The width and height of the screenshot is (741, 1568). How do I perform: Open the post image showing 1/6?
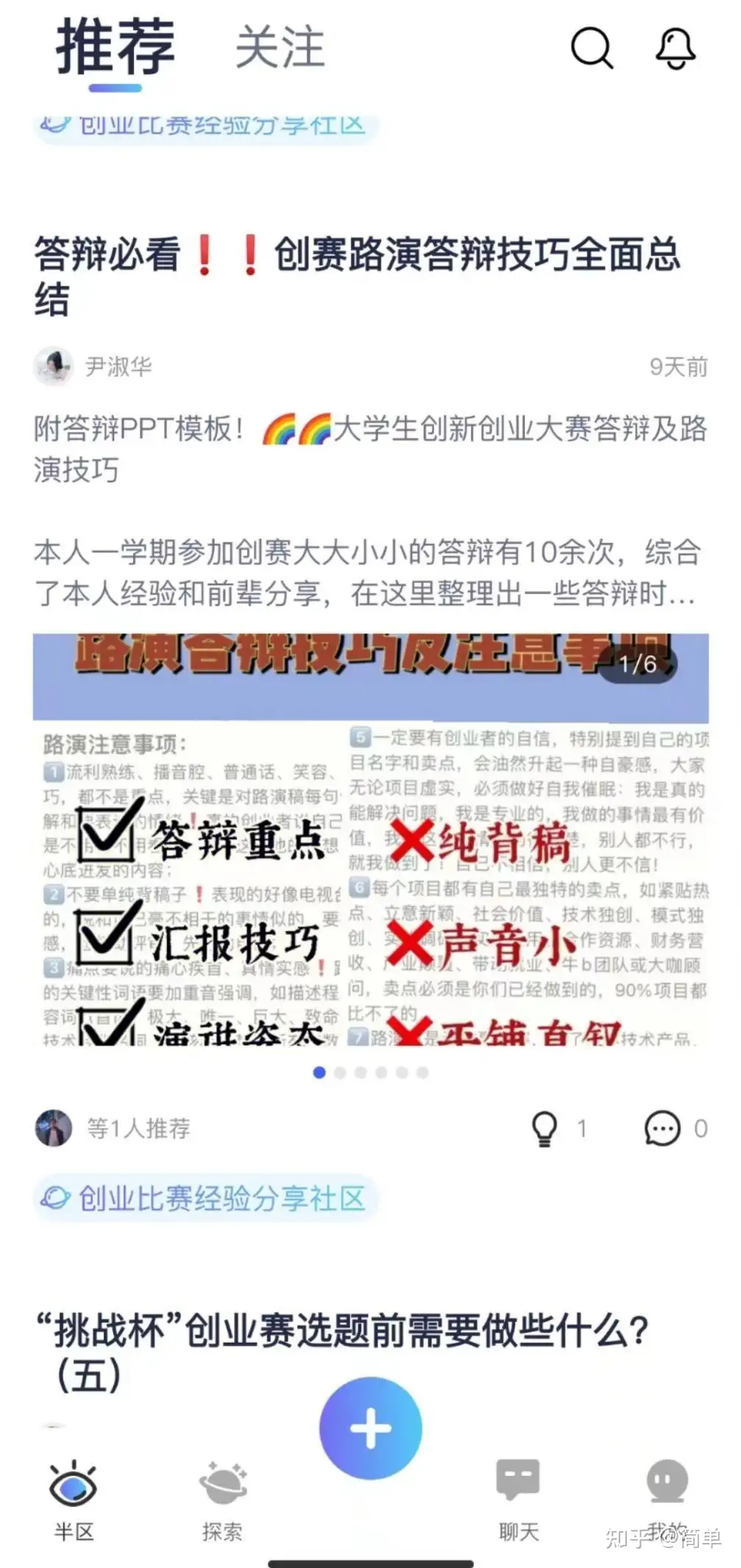pyautogui.click(x=370, y=839)
